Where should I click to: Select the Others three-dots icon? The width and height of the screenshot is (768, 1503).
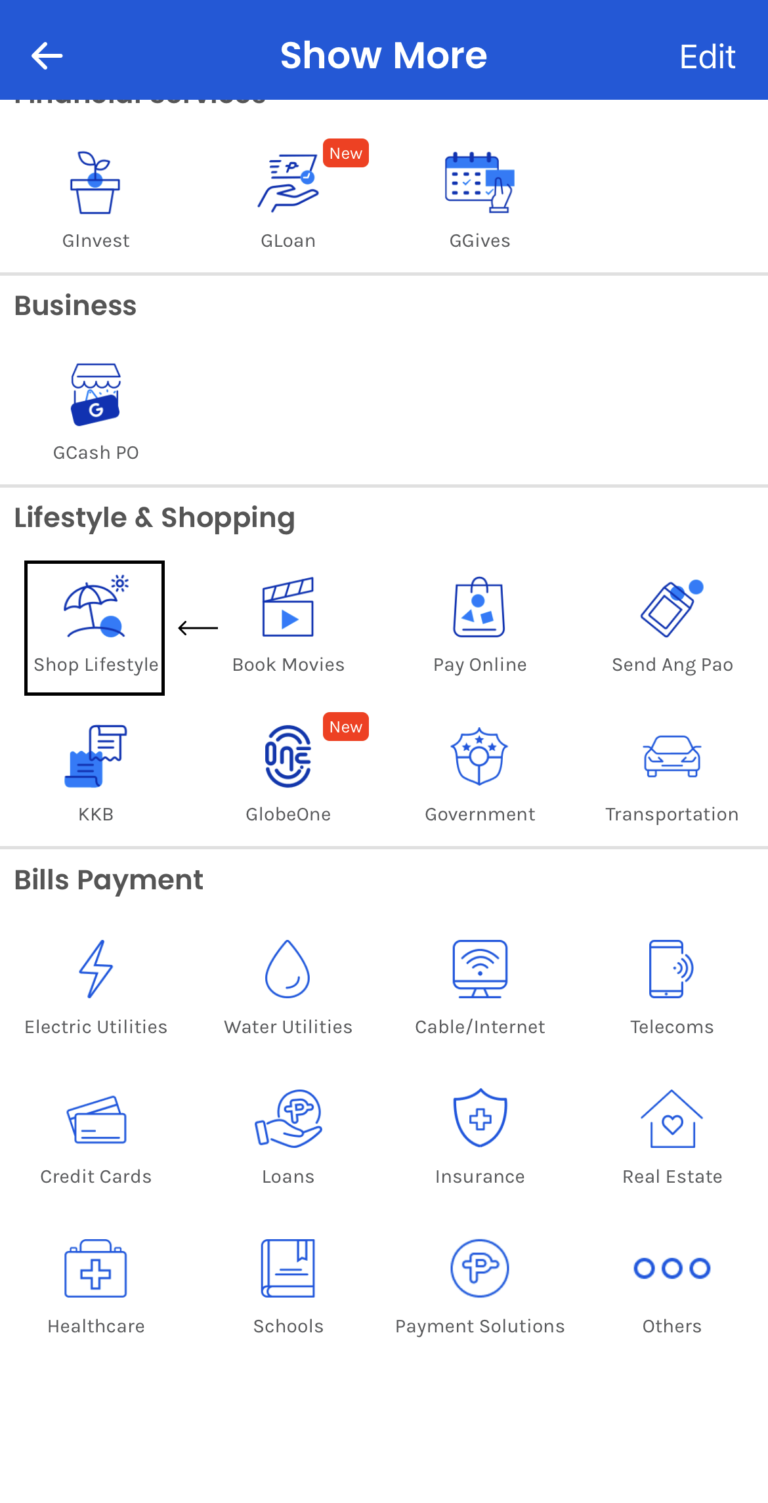point(672,1268)
